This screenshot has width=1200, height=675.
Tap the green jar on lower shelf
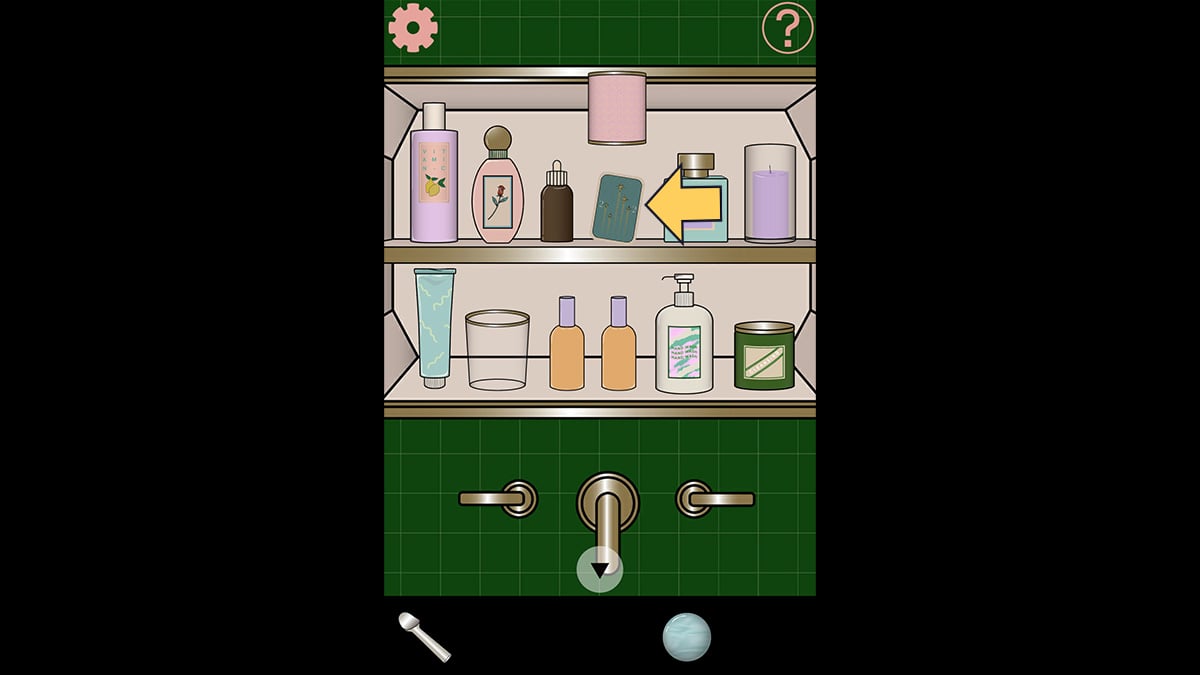point(764,355)
